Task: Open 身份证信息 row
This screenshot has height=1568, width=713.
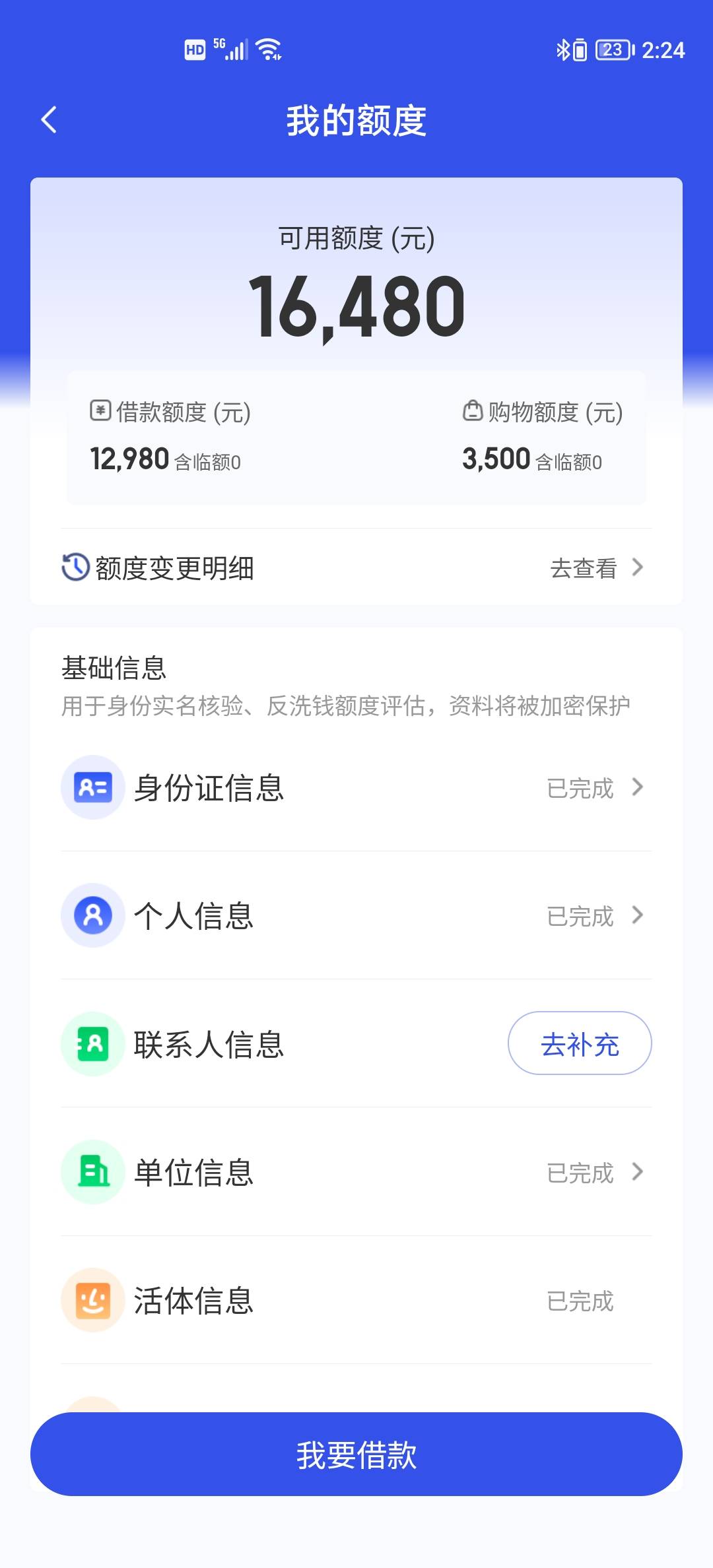Action: tap(356, 787)
